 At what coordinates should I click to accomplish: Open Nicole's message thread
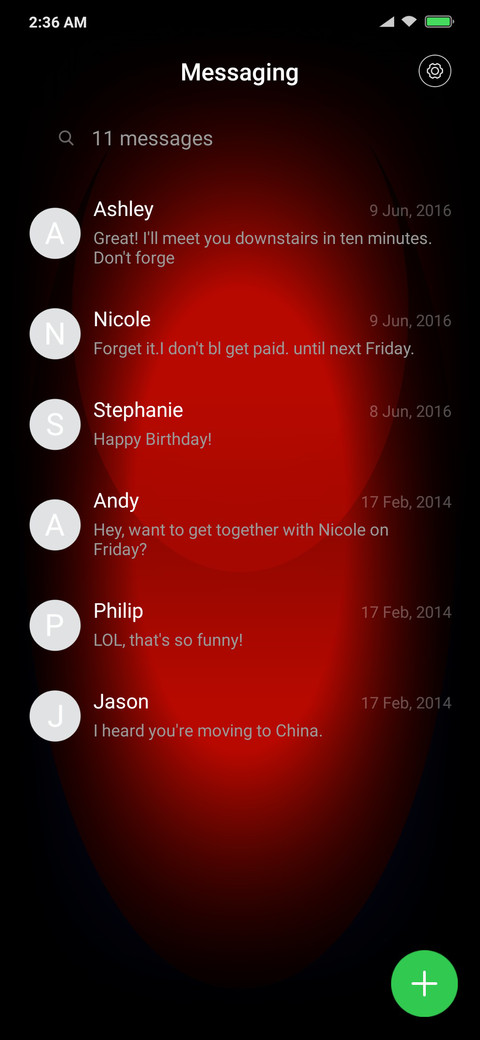pyautogui.click(x=240, y=334)
